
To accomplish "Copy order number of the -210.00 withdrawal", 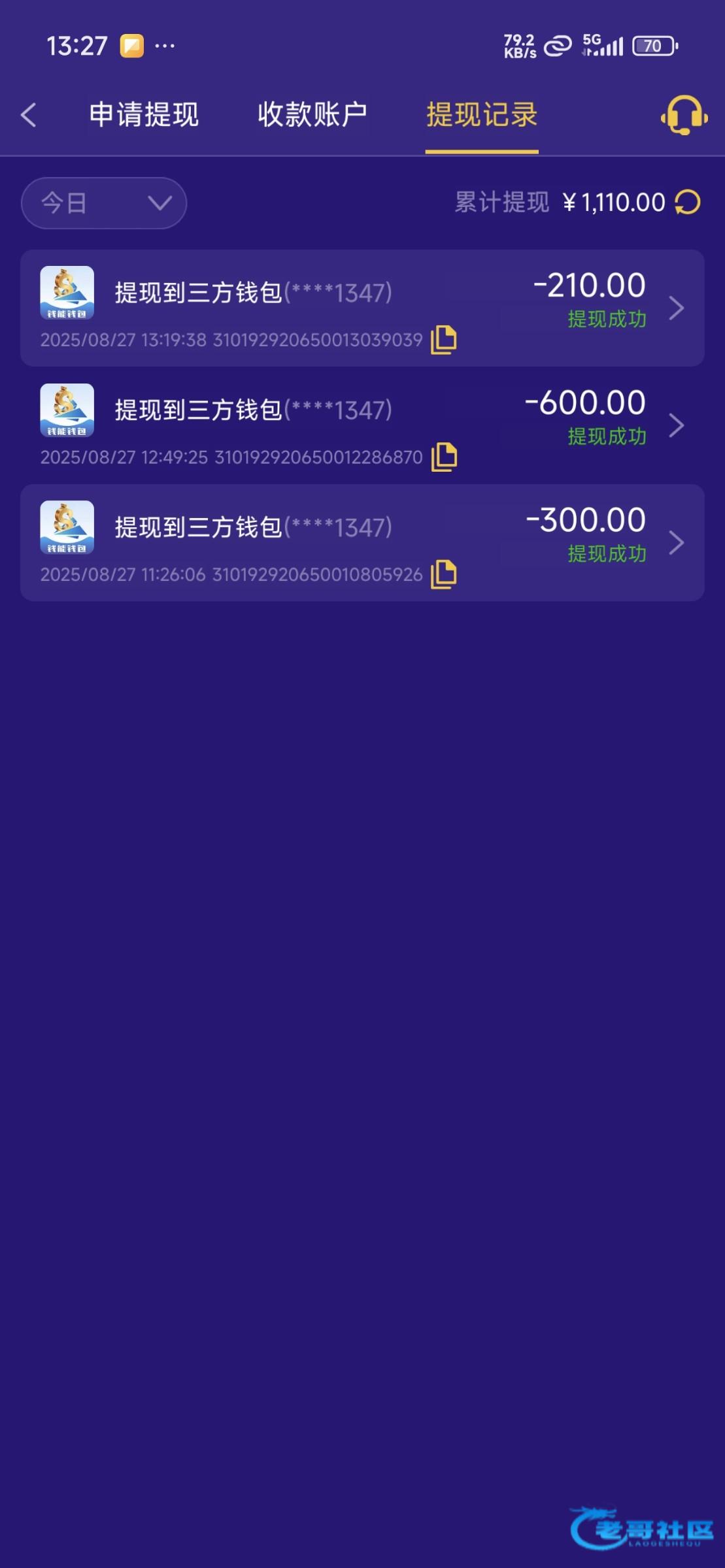I will click(444, 339).
